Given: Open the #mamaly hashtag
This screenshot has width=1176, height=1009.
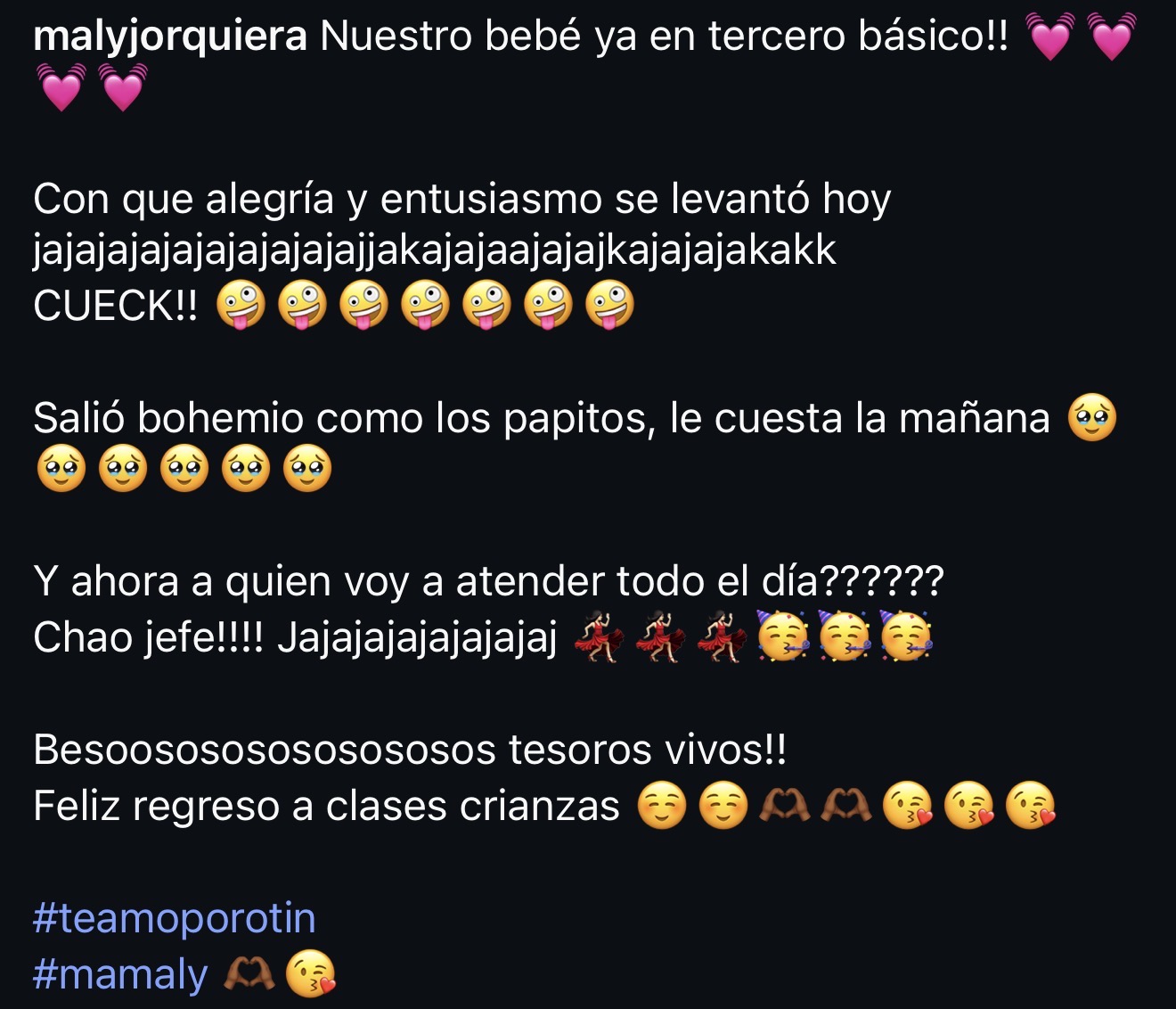Looking at the screenshot, I should [120, 974].
